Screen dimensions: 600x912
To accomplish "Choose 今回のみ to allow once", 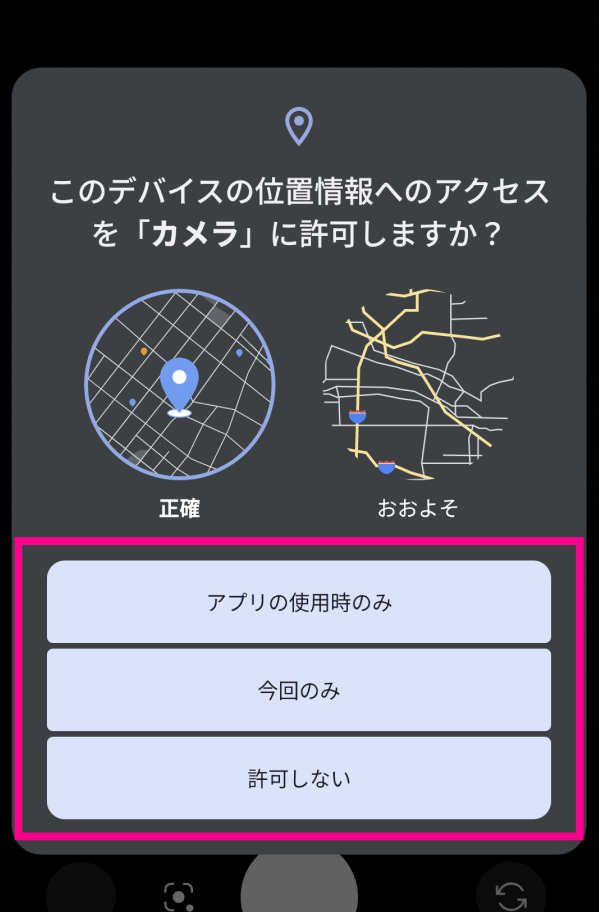I will pyautogui.click(x=299, y=690).
